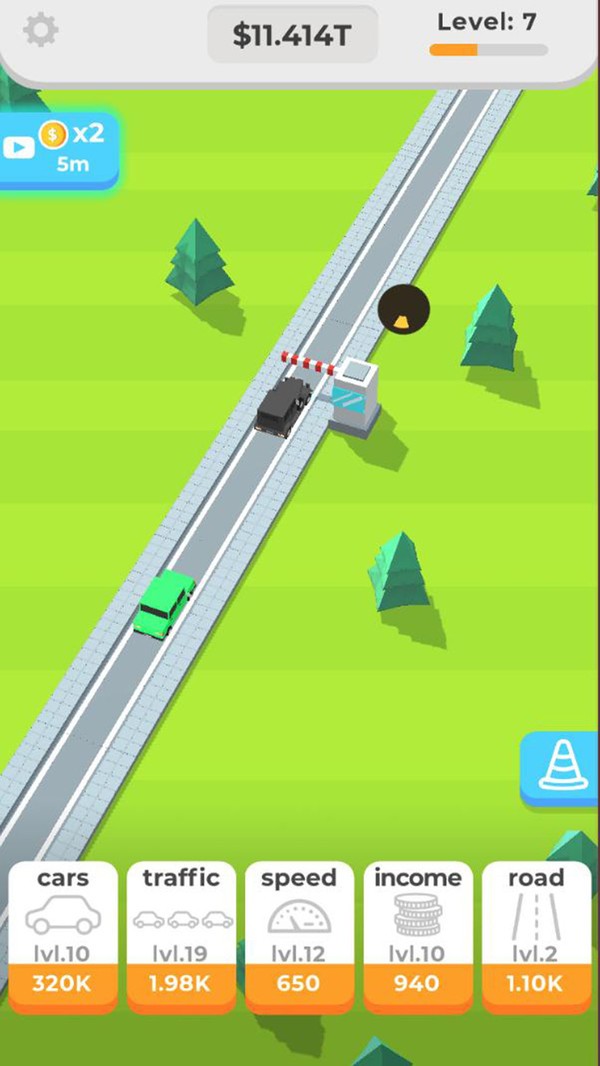Tap the traffic cone button
600x1066 pixels.
pyautogui.click(x=562, y=767)
